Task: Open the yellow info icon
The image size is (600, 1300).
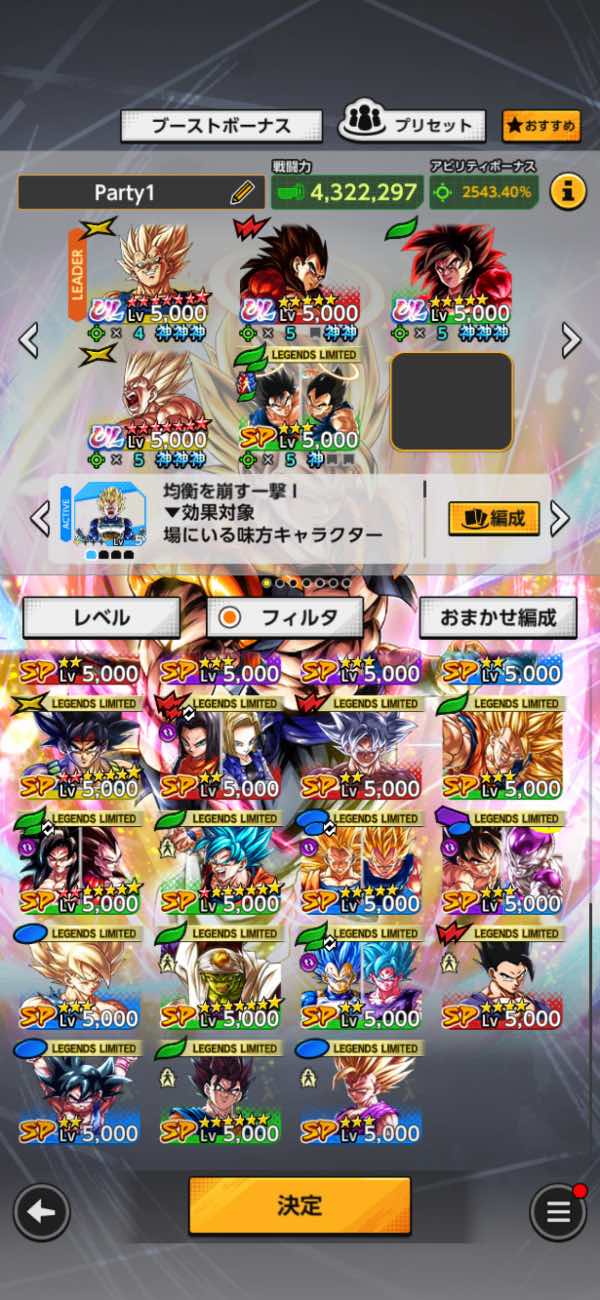Action: tap(567, 190)
